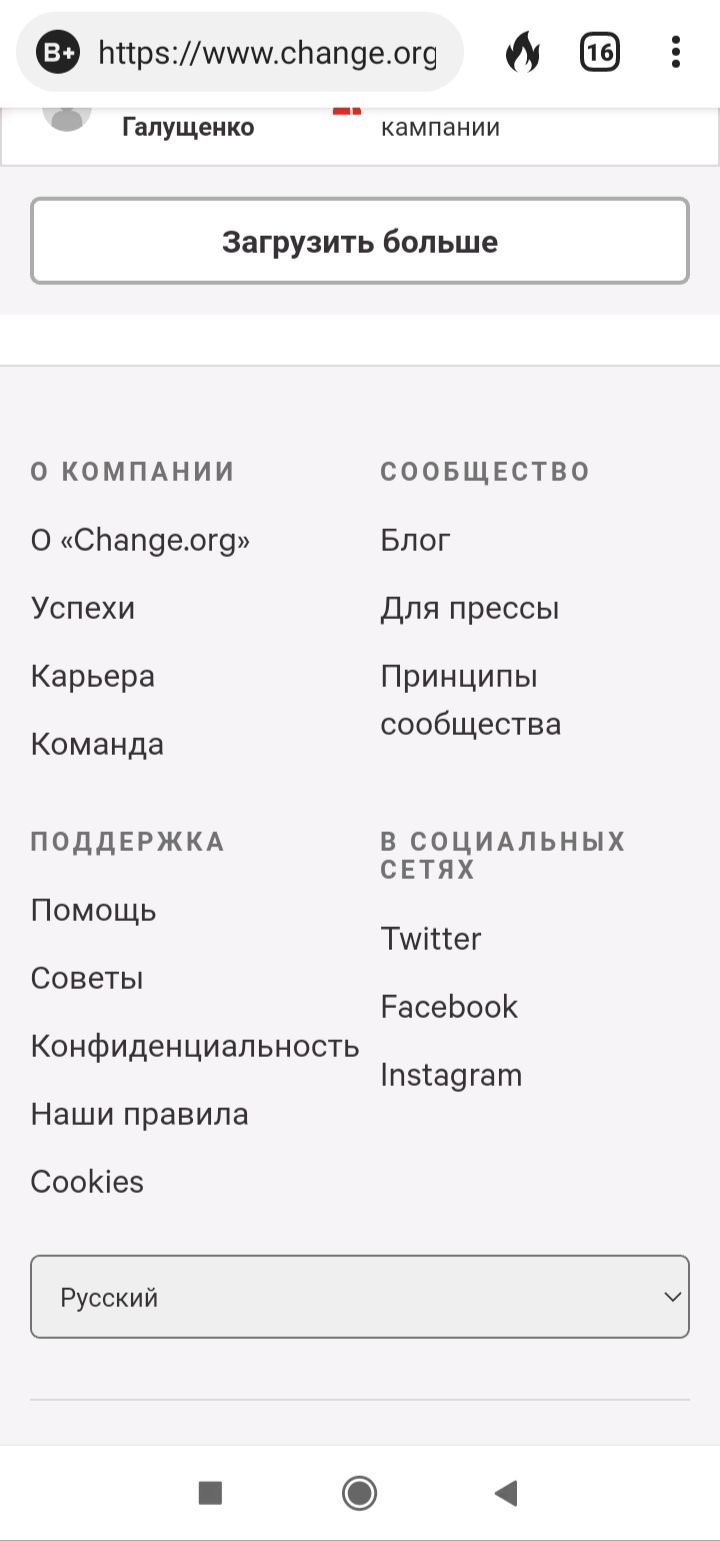Open the Советы link
The width and height of the screenshot is (720, 1541).
(87, 978)
